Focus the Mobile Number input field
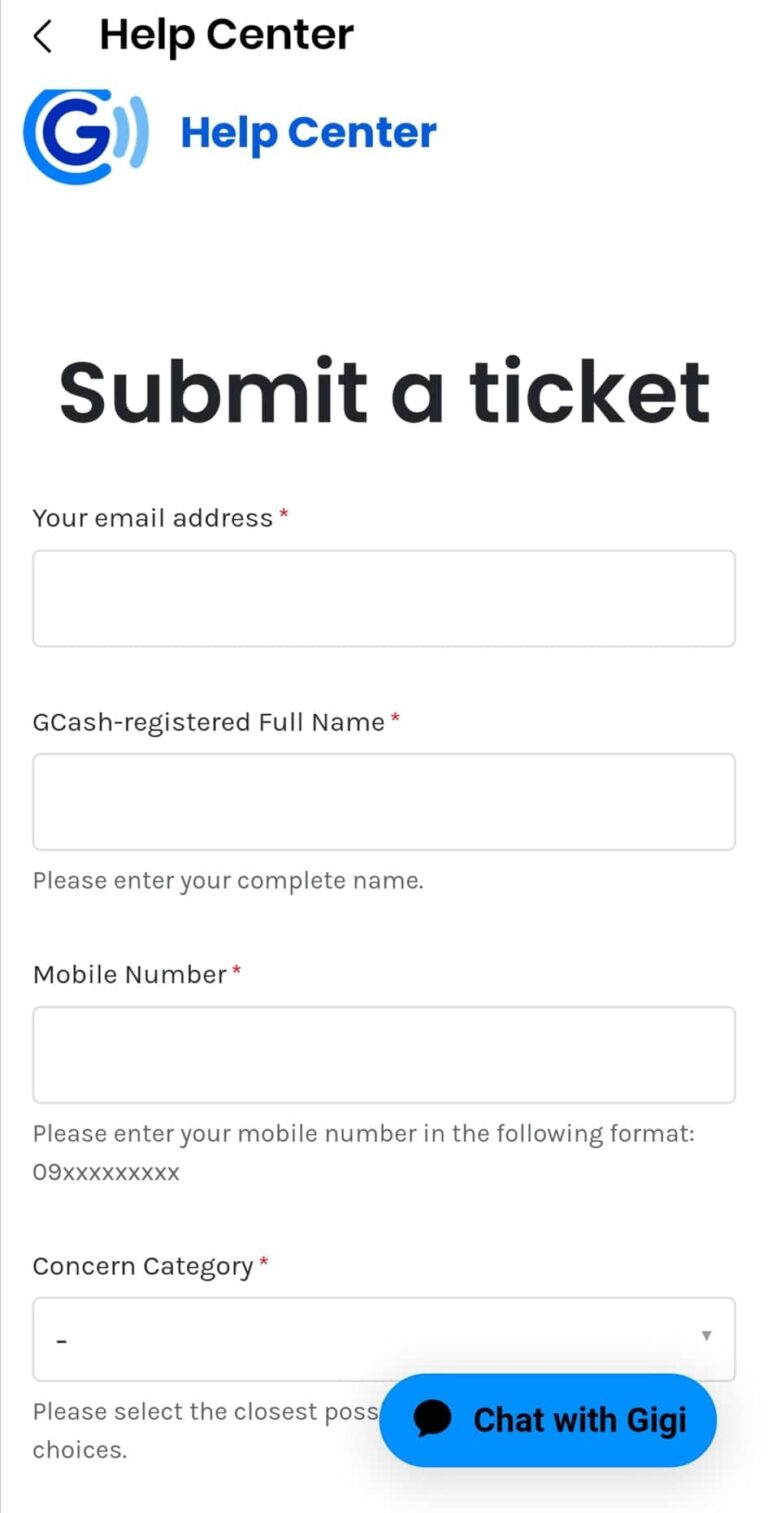Viewport: 768px width, 1513px height. [x=384, y=1054]
